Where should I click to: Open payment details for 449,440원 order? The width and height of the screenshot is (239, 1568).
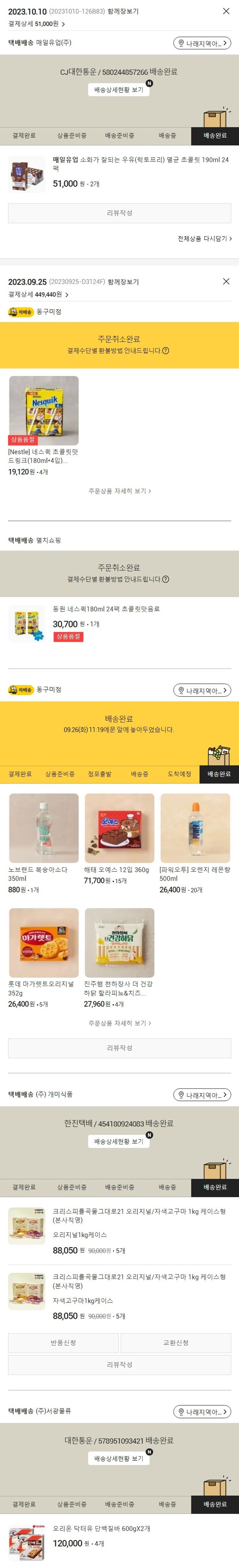click(x=38, y=295)
